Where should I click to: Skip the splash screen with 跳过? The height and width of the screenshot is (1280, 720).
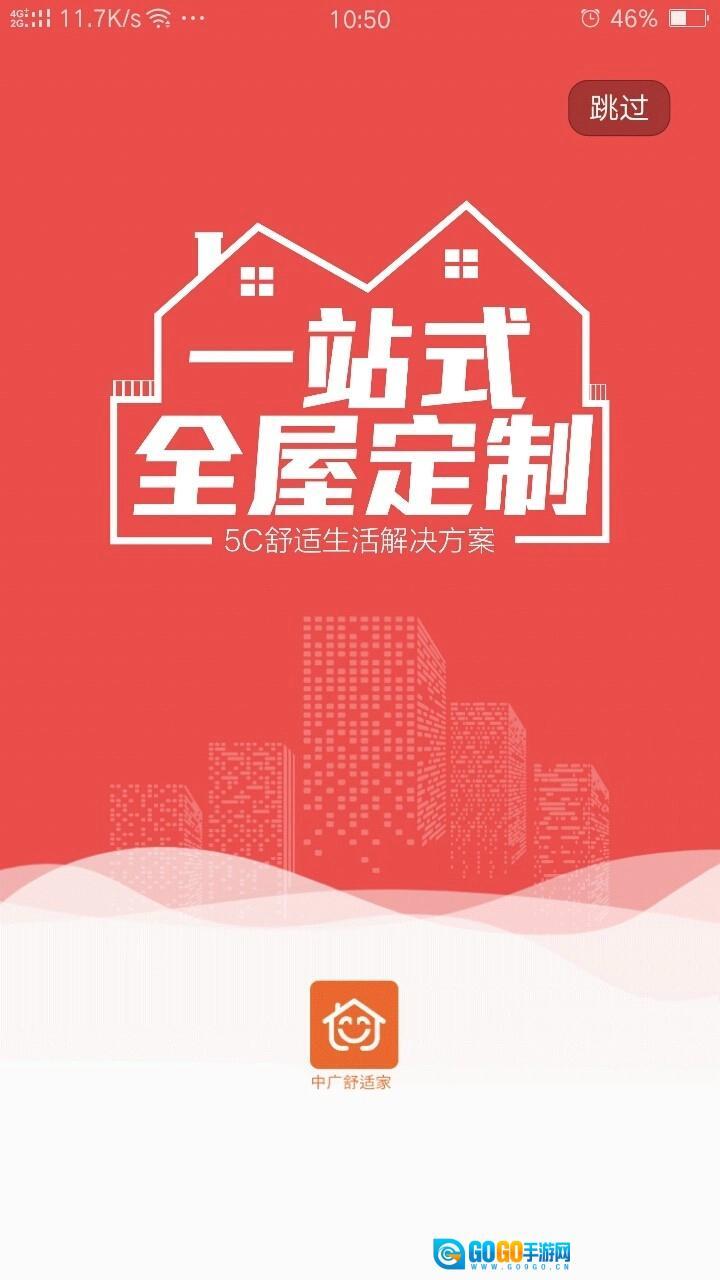[619, 108]
